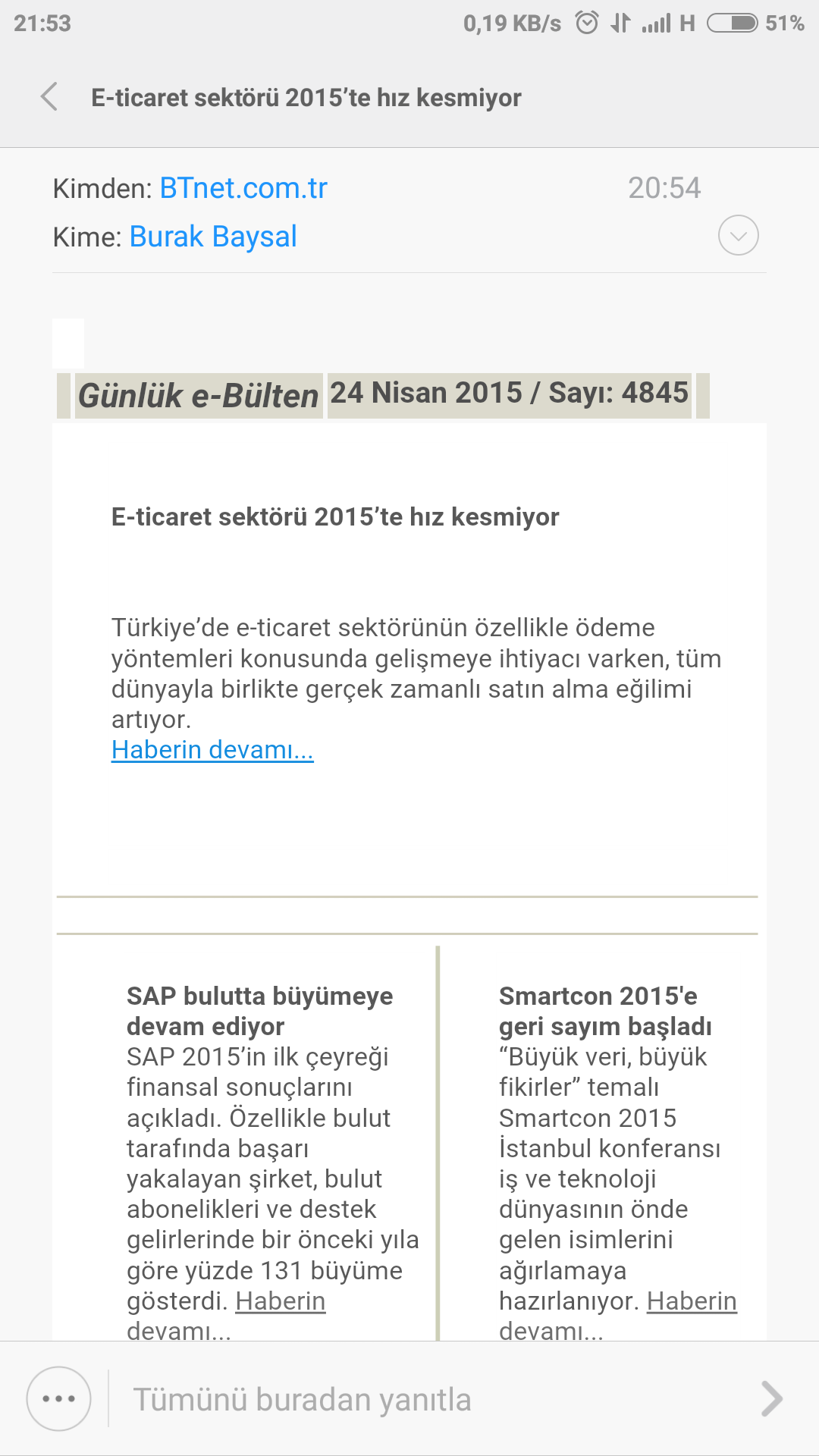The width and height of the screenshot is (819, 1456).
Task: Open Haberin devamı link under e-ticaret article
Action: (212, 749)
